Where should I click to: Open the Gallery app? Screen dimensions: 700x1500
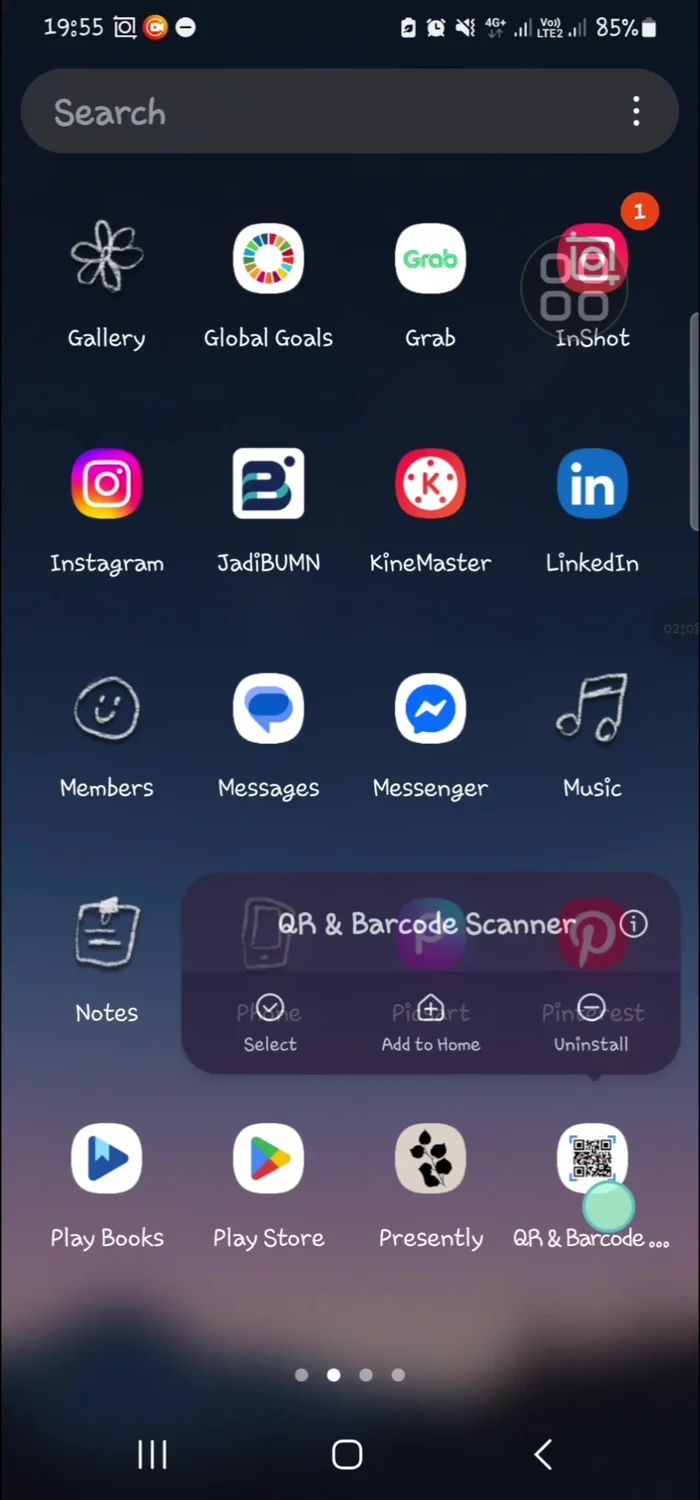[x=106, y=260]
